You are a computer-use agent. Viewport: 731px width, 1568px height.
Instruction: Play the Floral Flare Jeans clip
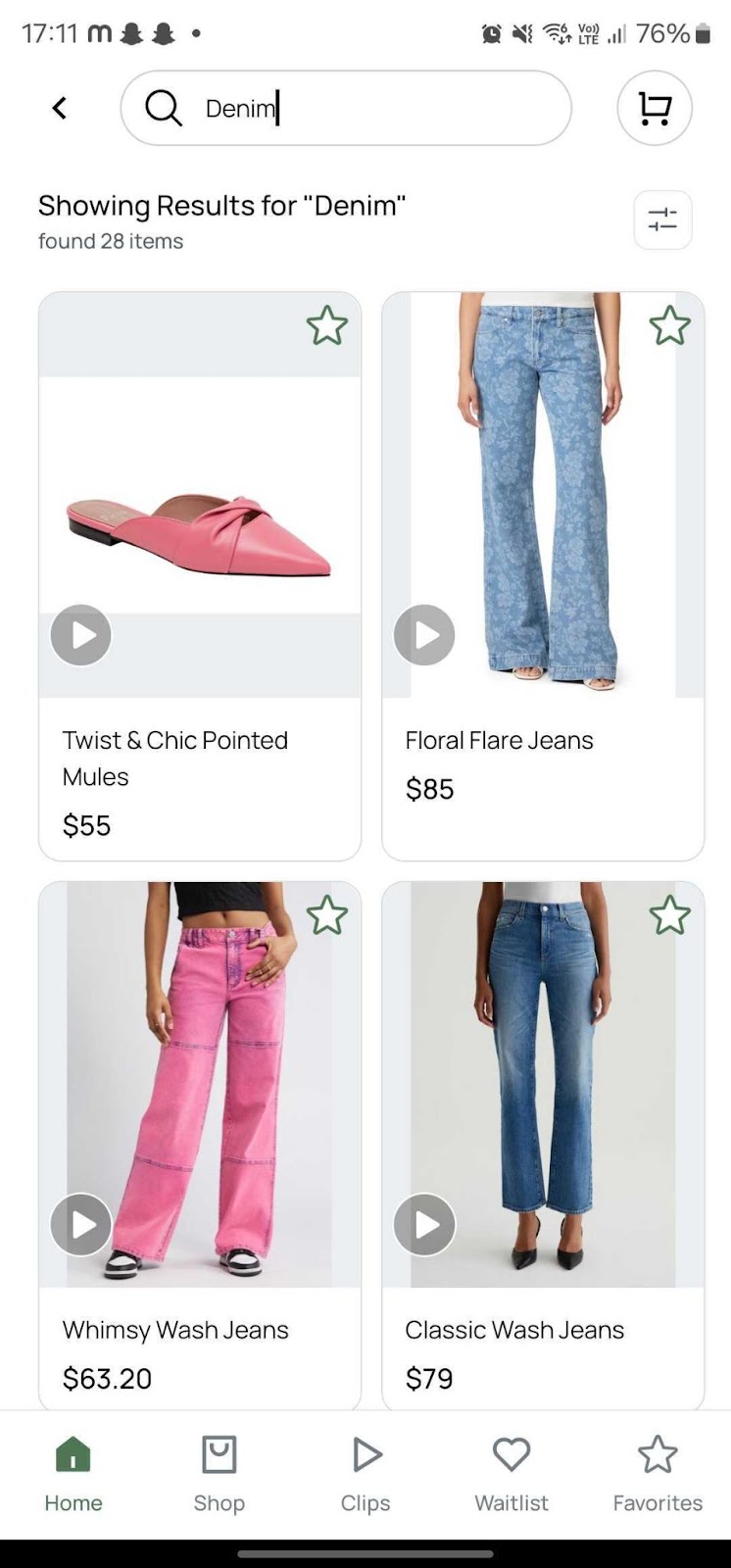[x=424, y=635]
